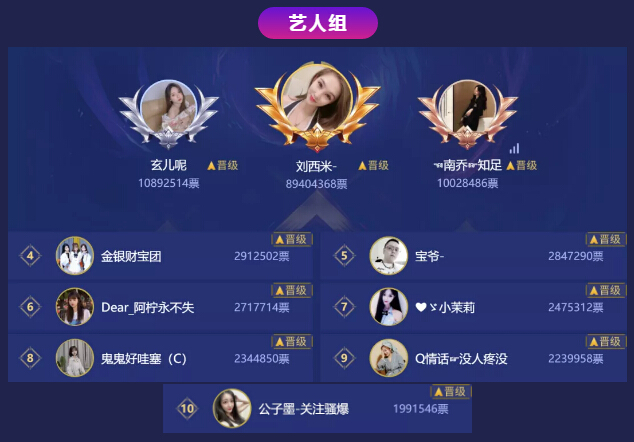Open Q情话没人疼没 at rank 9
The height and width of the screenshot is (442, 634).
point(473,358)
